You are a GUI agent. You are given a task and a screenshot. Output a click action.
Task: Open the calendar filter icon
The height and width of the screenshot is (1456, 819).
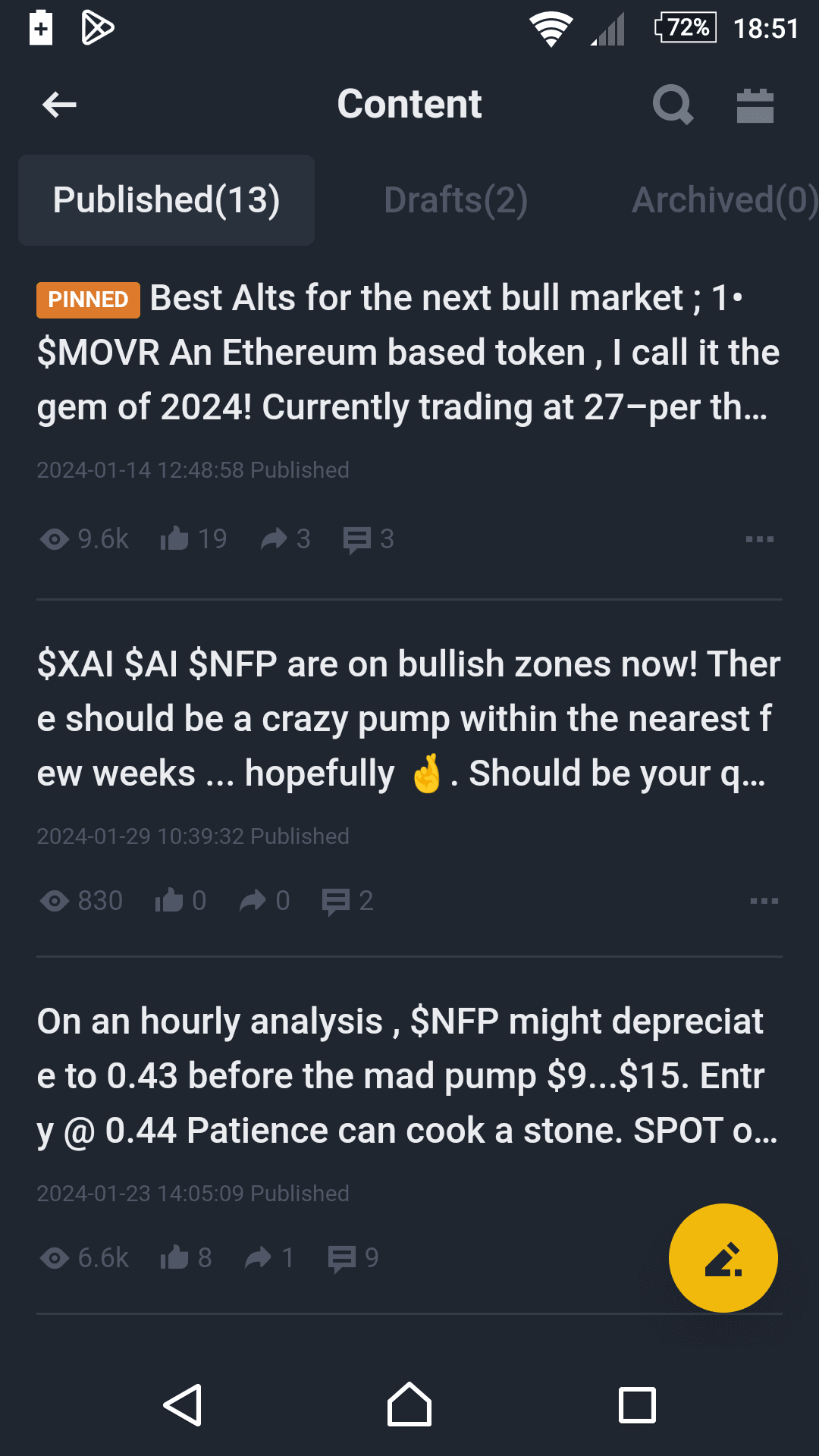click(x=755, y=104)
